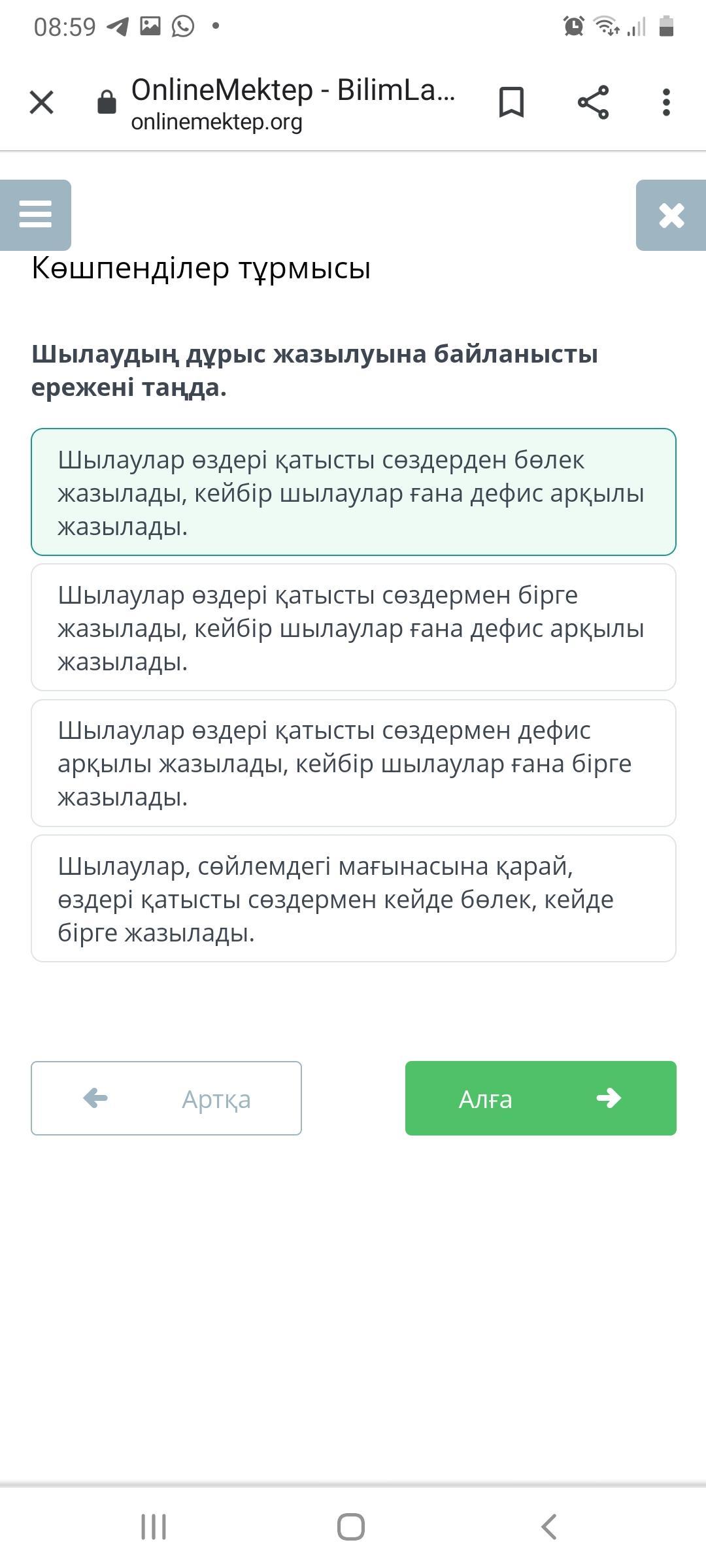Screen dimensions: 706x1568
Task: Go back with the Артқа button
Action: coord(166,1098)
